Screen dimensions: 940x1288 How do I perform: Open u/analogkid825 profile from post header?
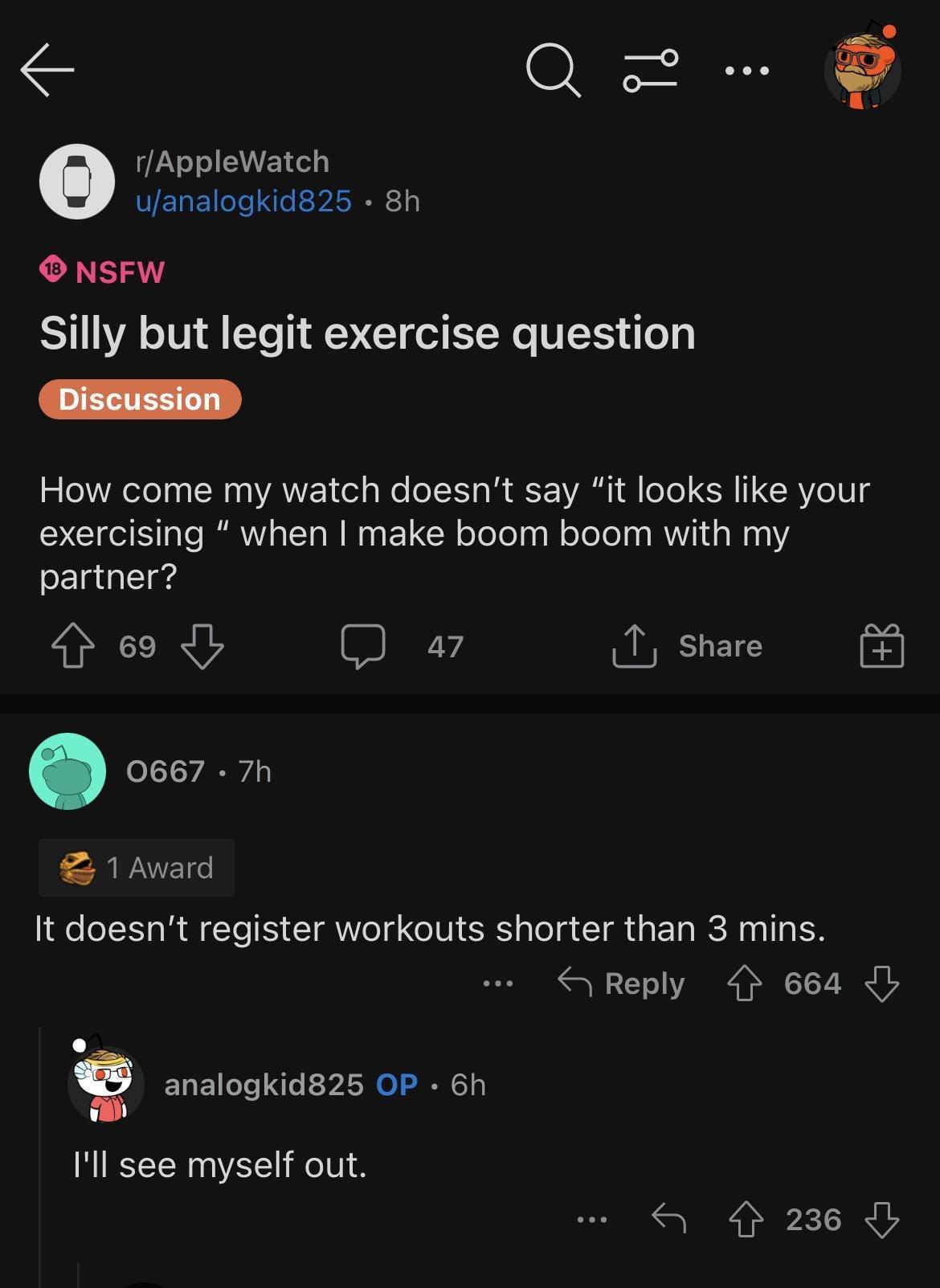point(243,201)
